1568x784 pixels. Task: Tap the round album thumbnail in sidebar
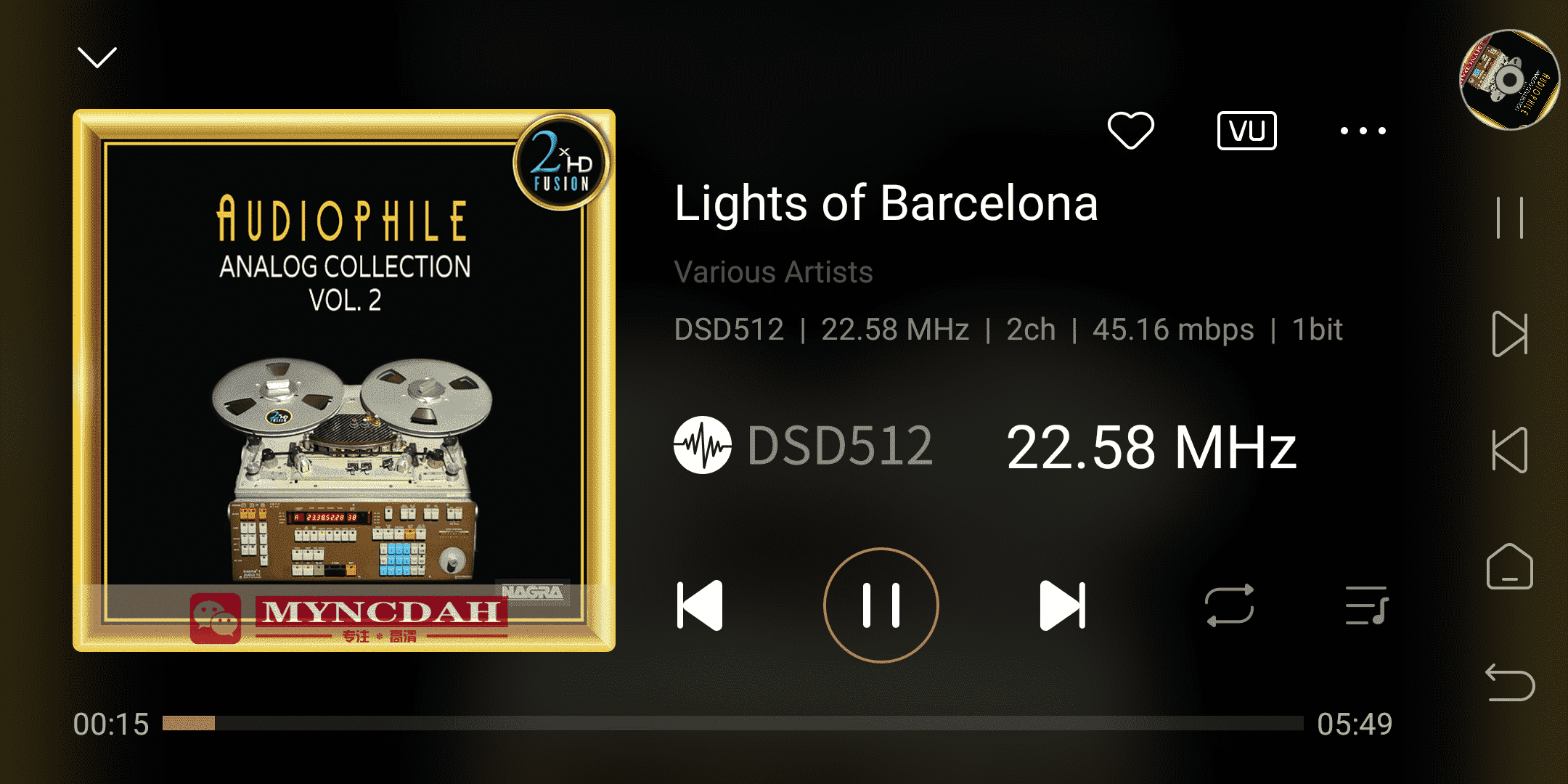(x=1509, y=80)
